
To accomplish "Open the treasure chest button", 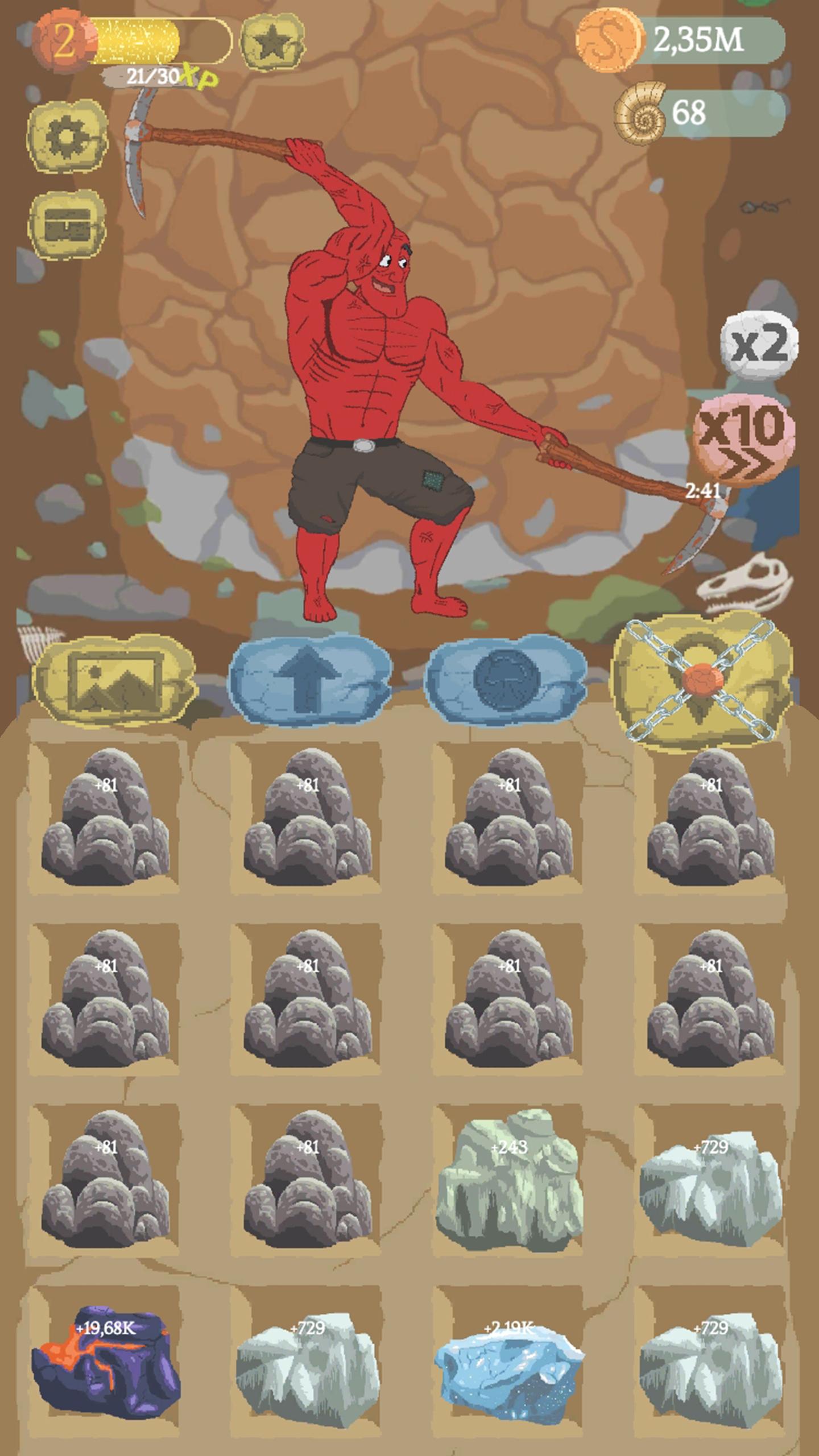I will click(67, 225).
